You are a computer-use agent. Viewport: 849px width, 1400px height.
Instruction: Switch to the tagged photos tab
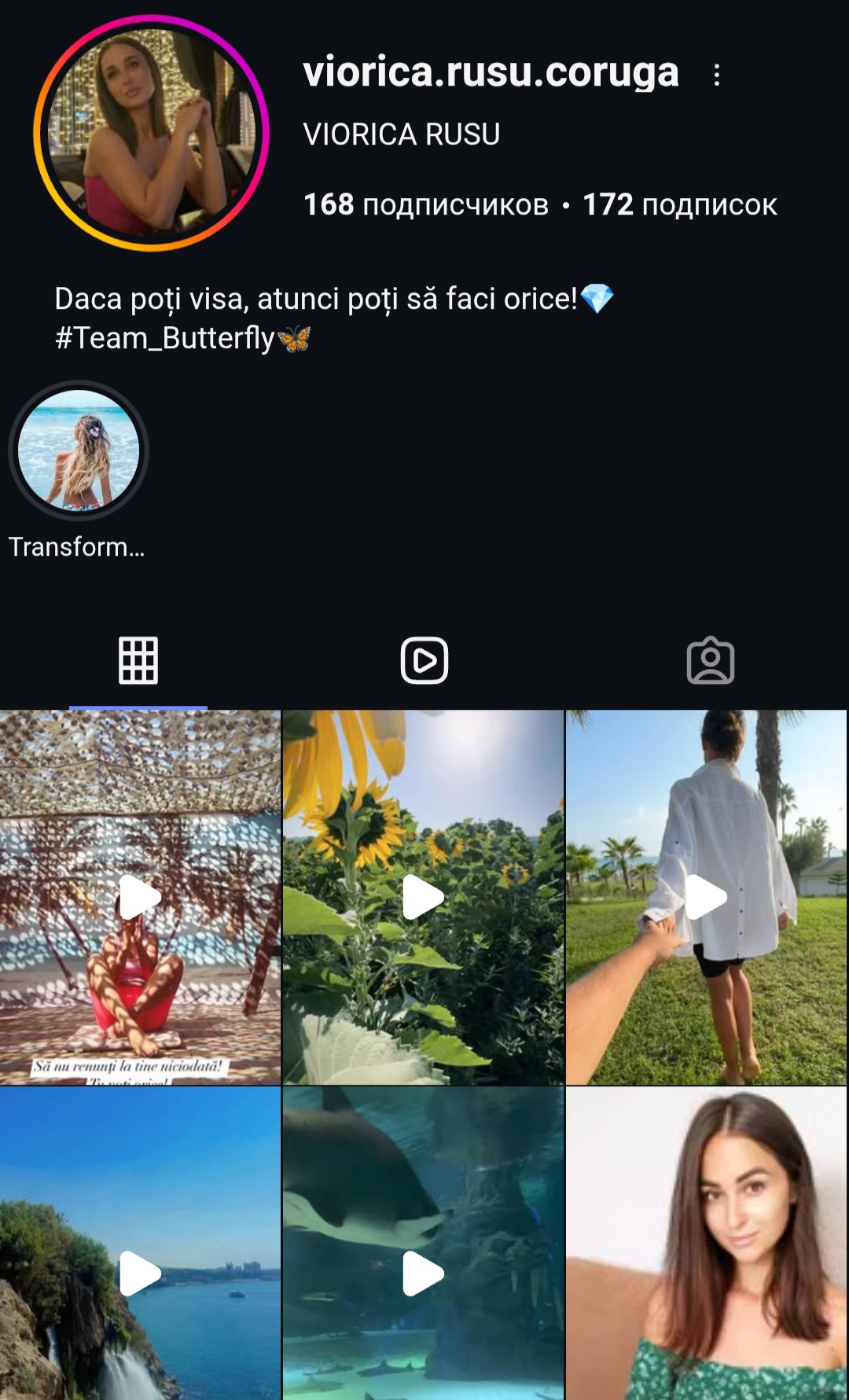point(710,660)
